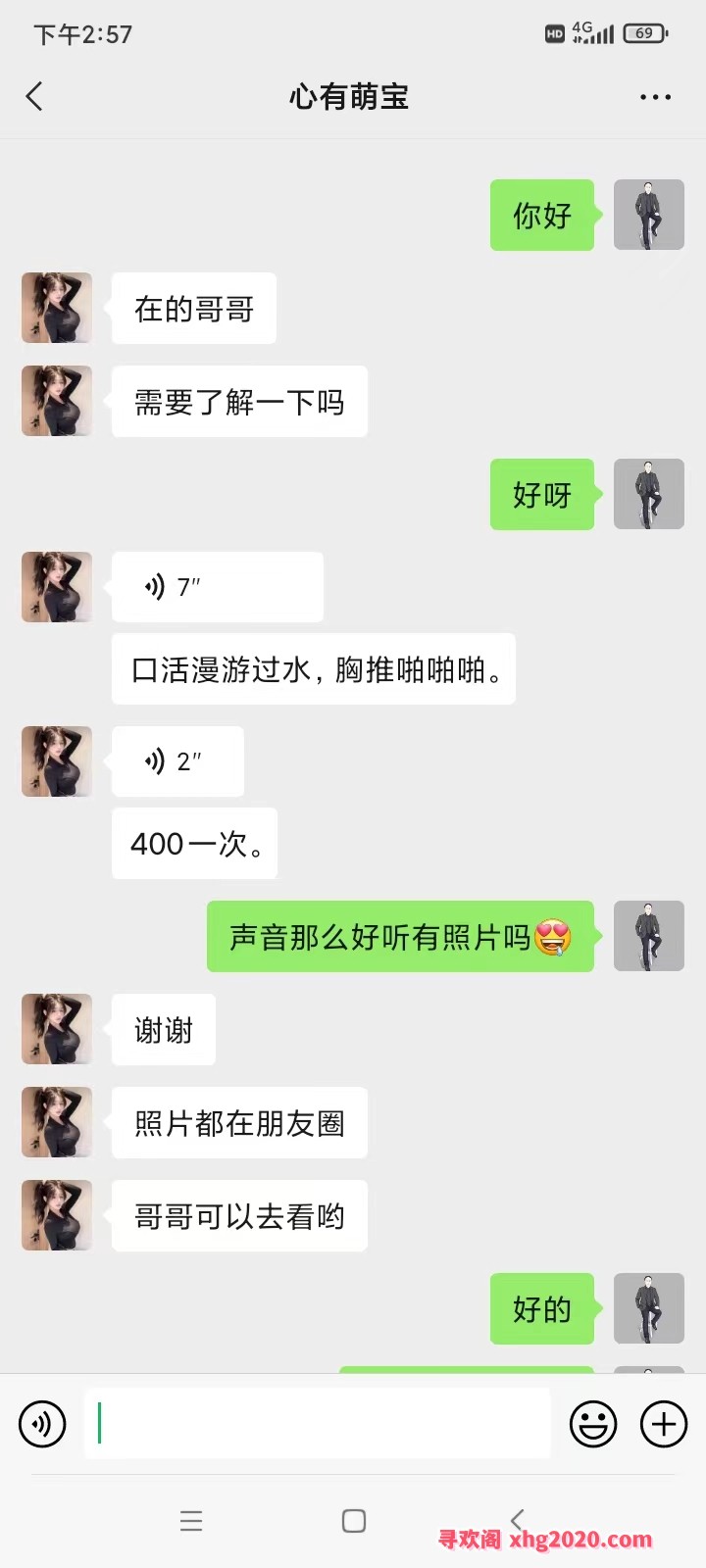
Task: Tap the system home button
Action: (354, 1521)
